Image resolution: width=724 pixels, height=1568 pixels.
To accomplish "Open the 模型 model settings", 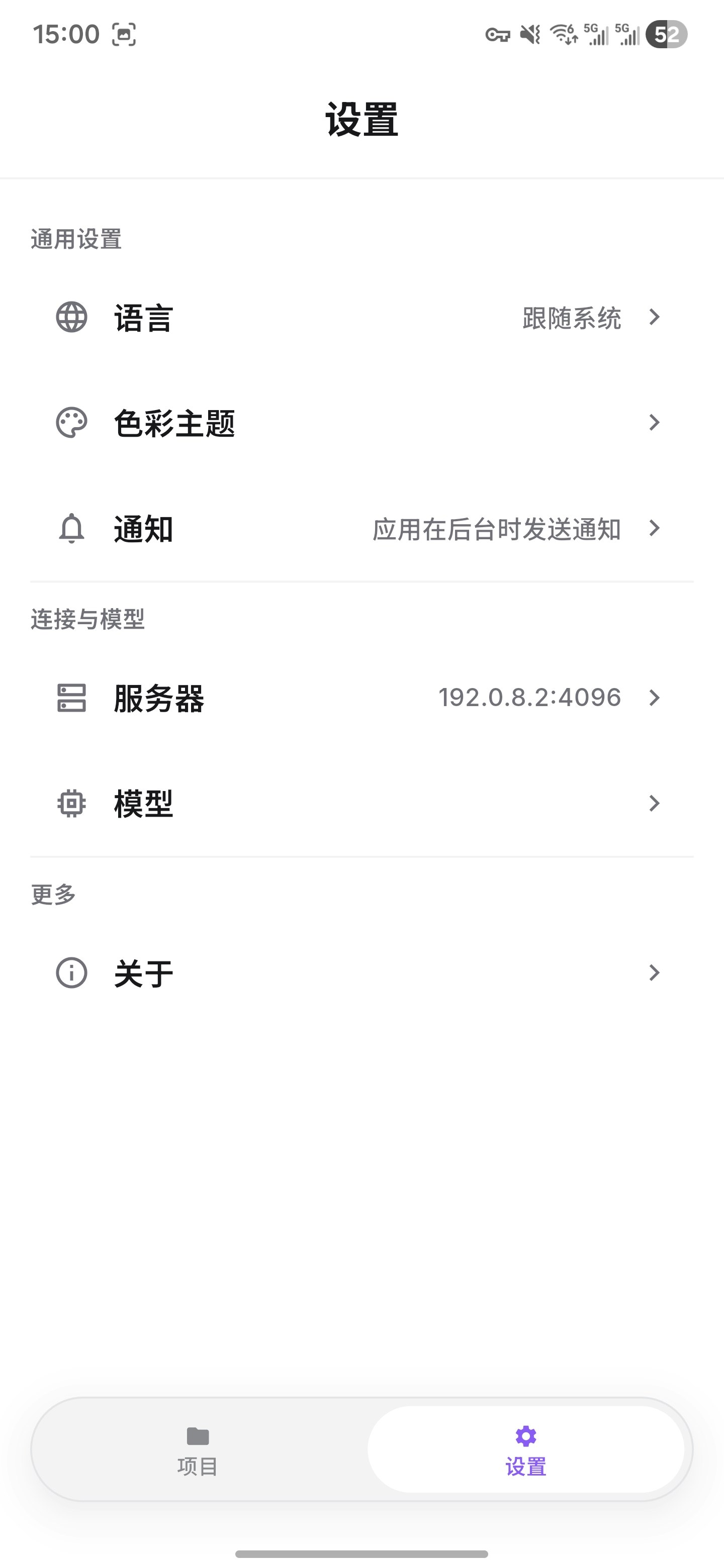I will click(361, 804).
